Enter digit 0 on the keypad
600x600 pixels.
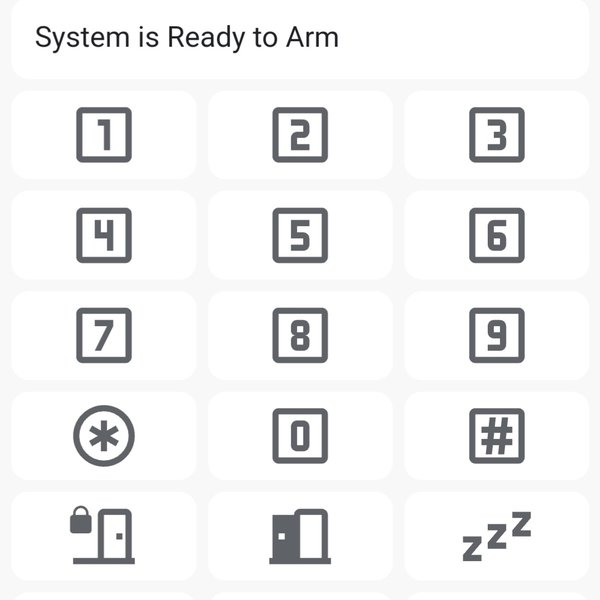[x=300, y=436]
